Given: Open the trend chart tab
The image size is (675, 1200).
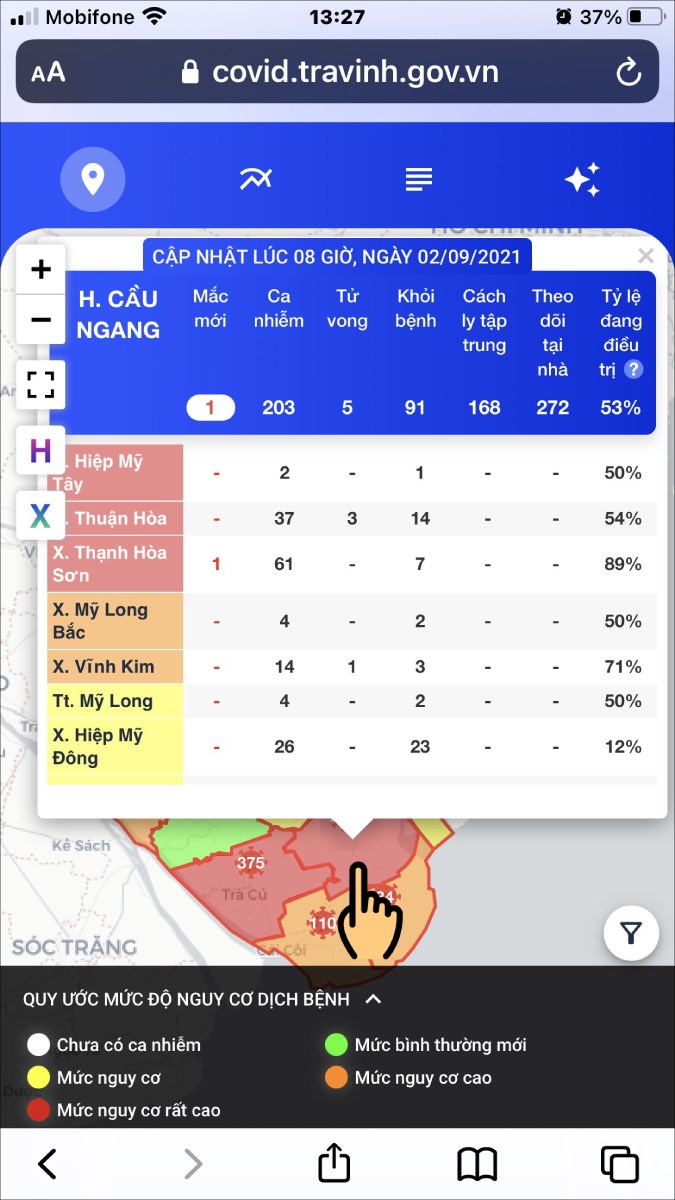Looking at the screenshot, I should pyautogui.click(x=255, y=180).
